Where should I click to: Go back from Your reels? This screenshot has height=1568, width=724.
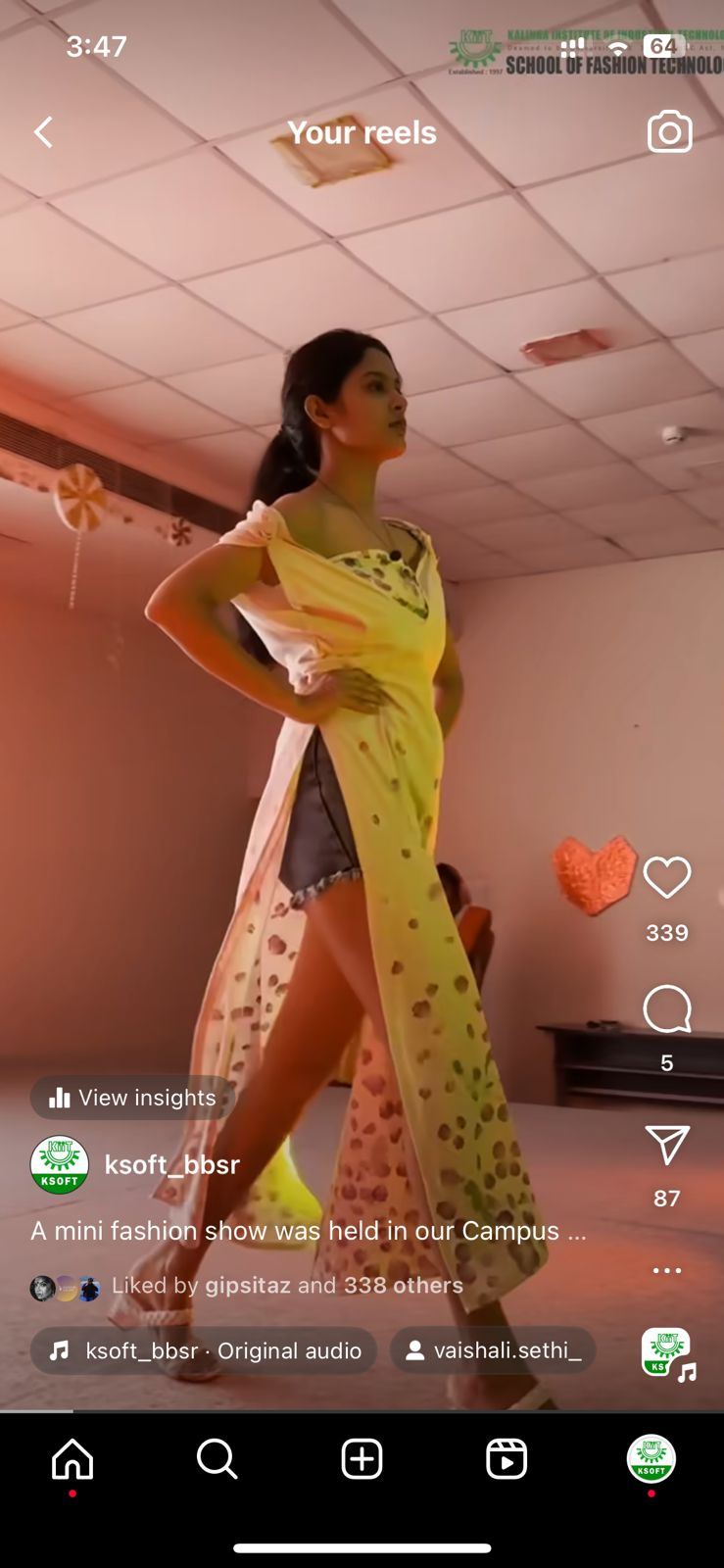tap(43, 132)
